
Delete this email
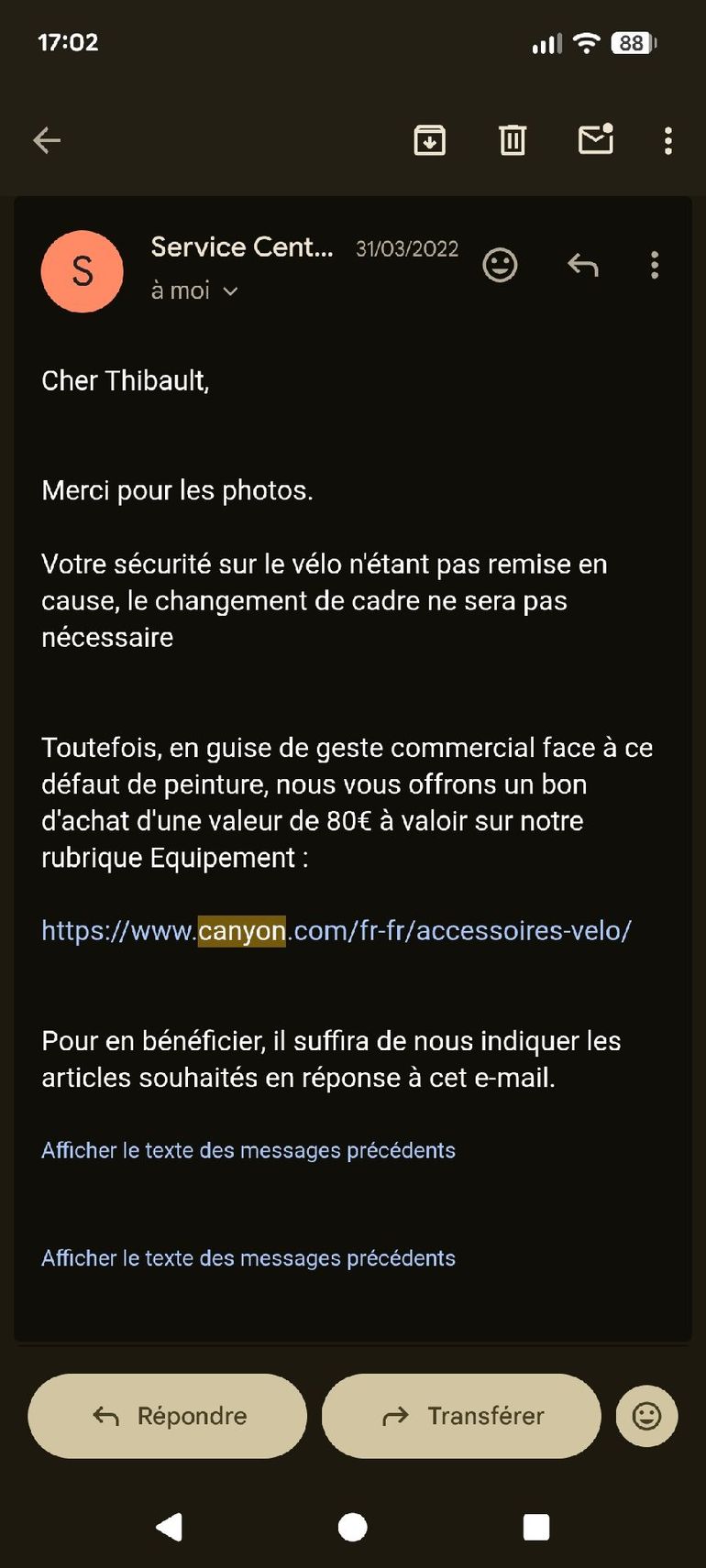pyautogui.click(x=513, y=140)
